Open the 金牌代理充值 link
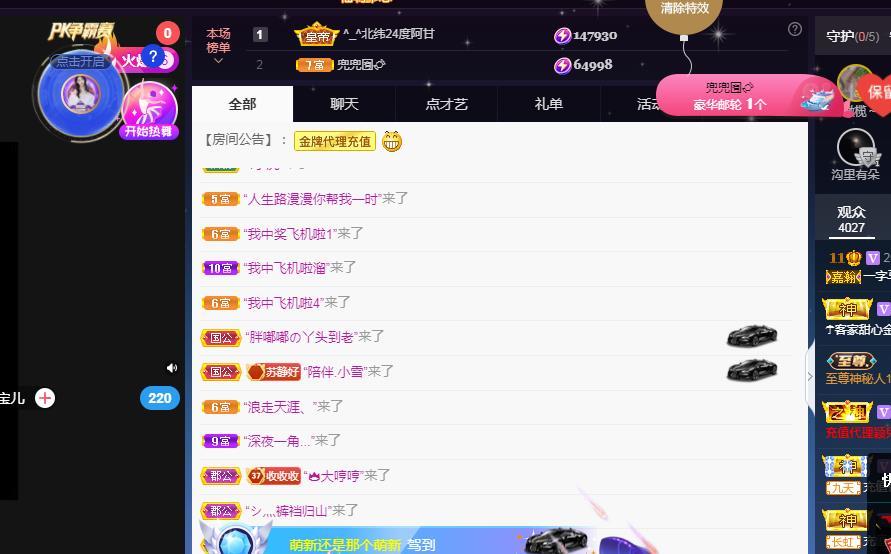The width and height of the screenshot is (891, 554). [x=335, y=141]
